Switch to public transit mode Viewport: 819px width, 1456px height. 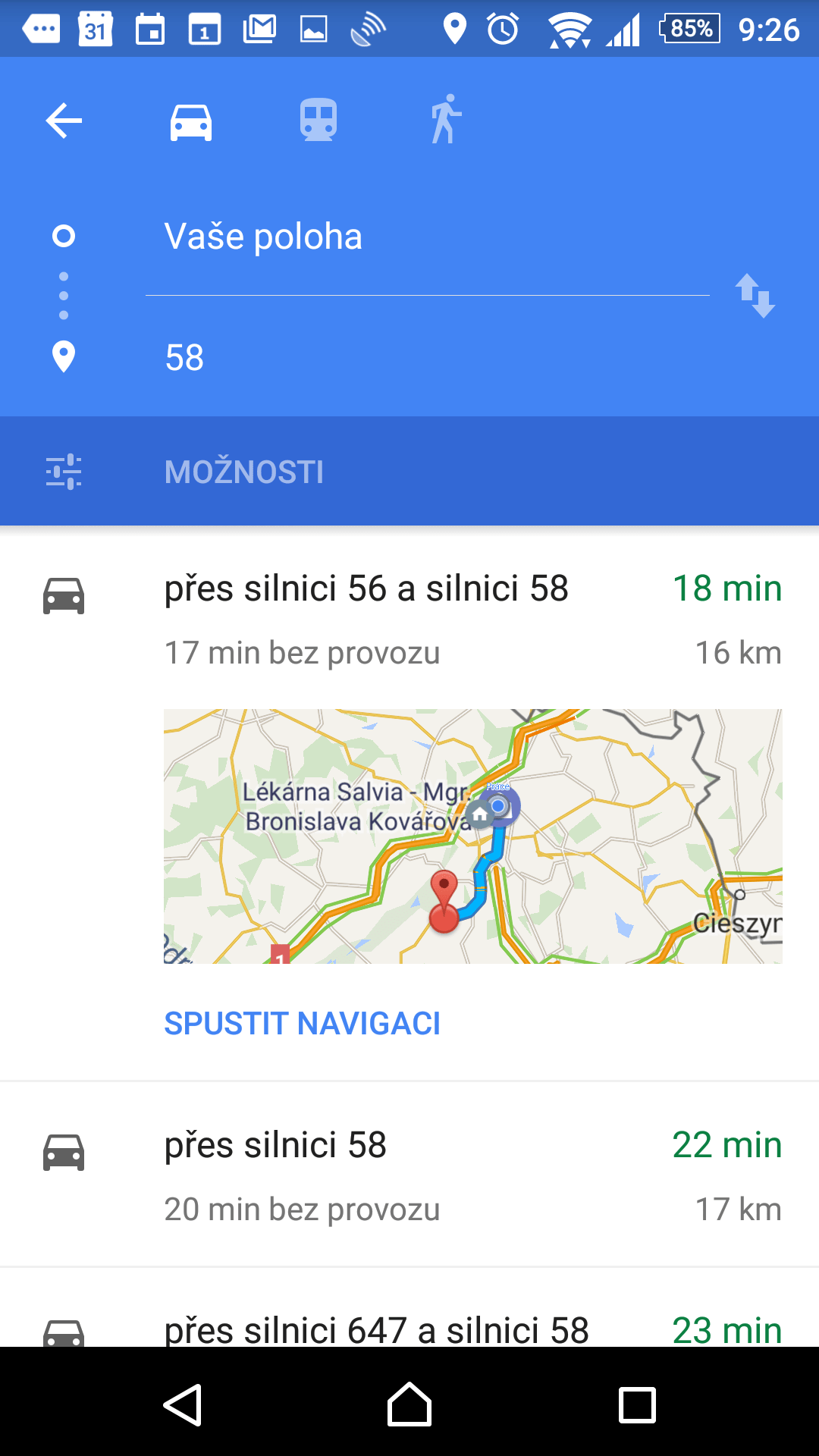coord(318,120)
